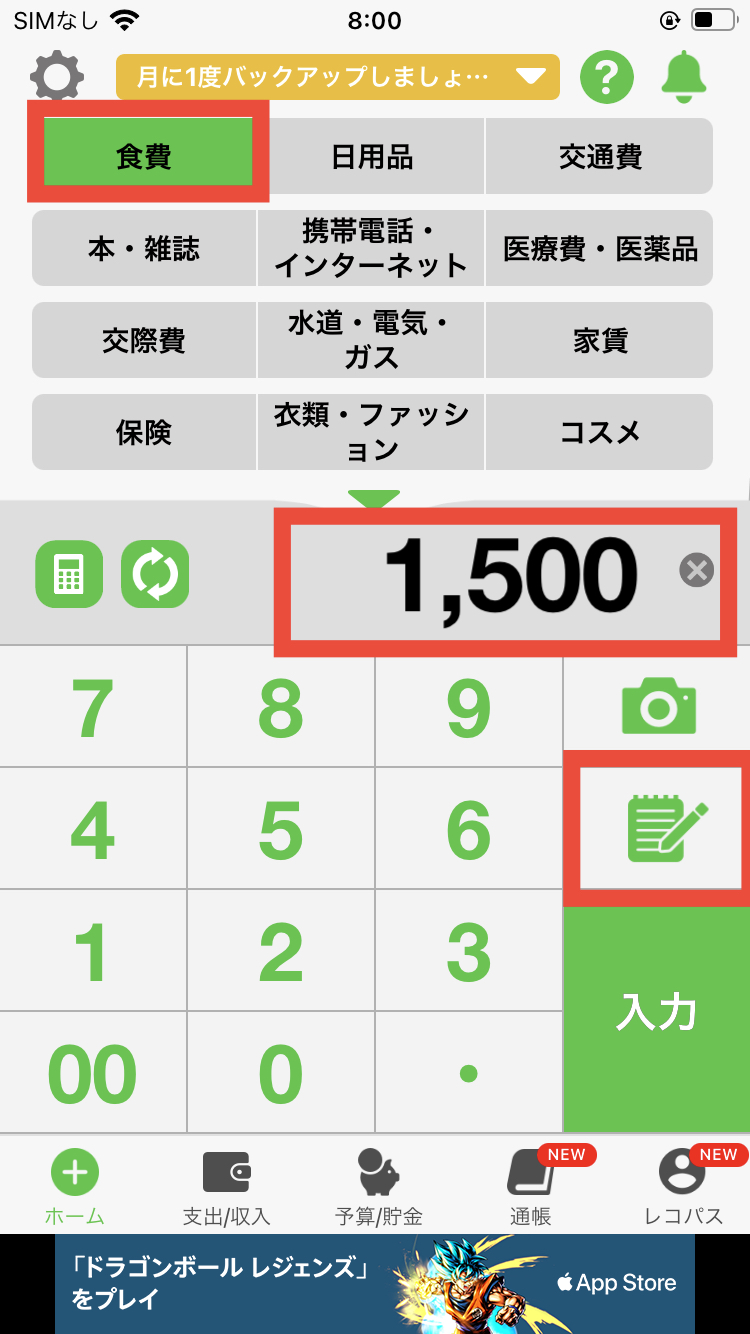This screenshot has height=1334, width=750.
Task: Tap the green refresh arrows icon
Action: pyautogui.click(x=155, y=574)
